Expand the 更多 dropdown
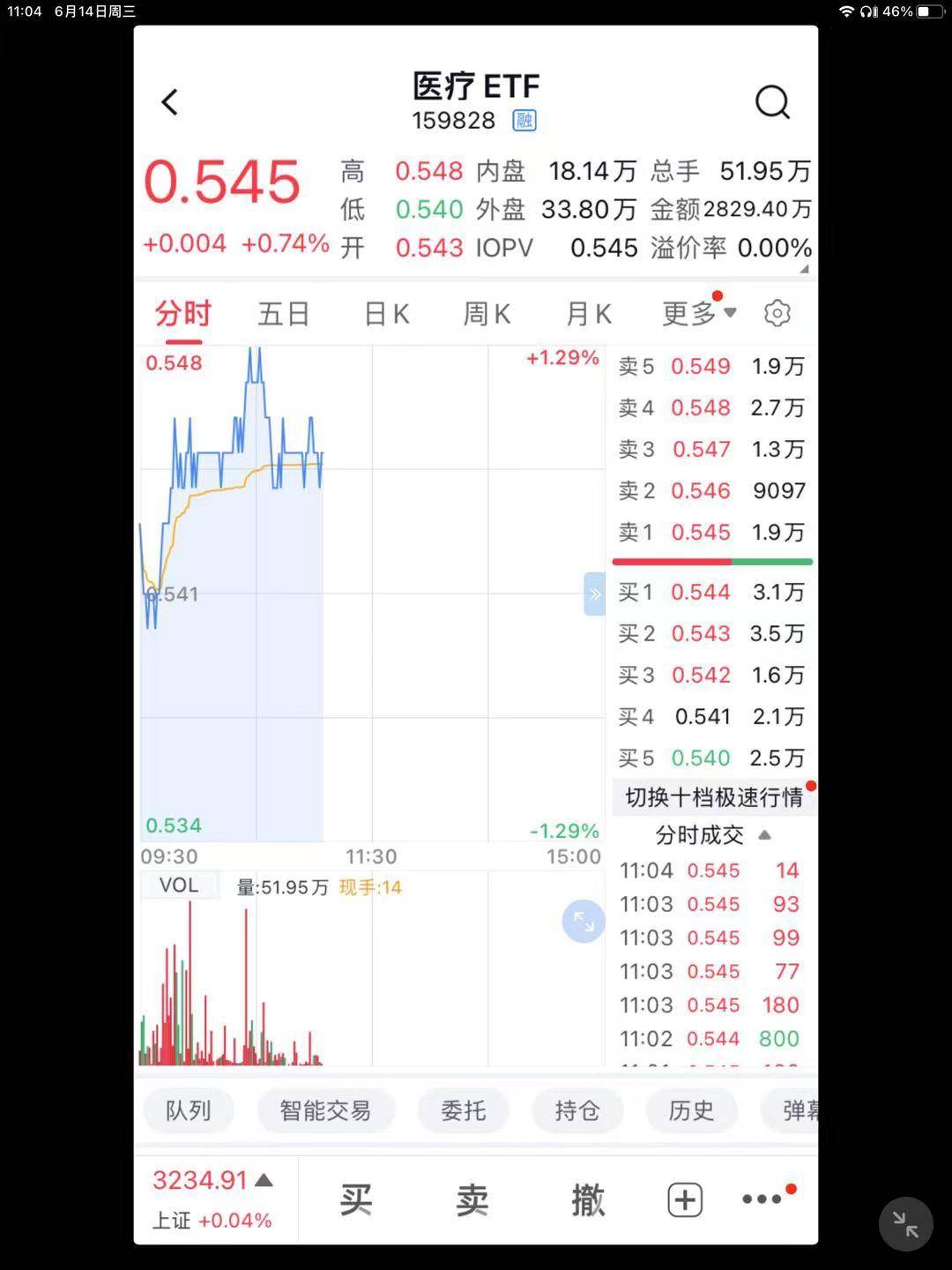The image size is (952, 1270). pos(698,313)
